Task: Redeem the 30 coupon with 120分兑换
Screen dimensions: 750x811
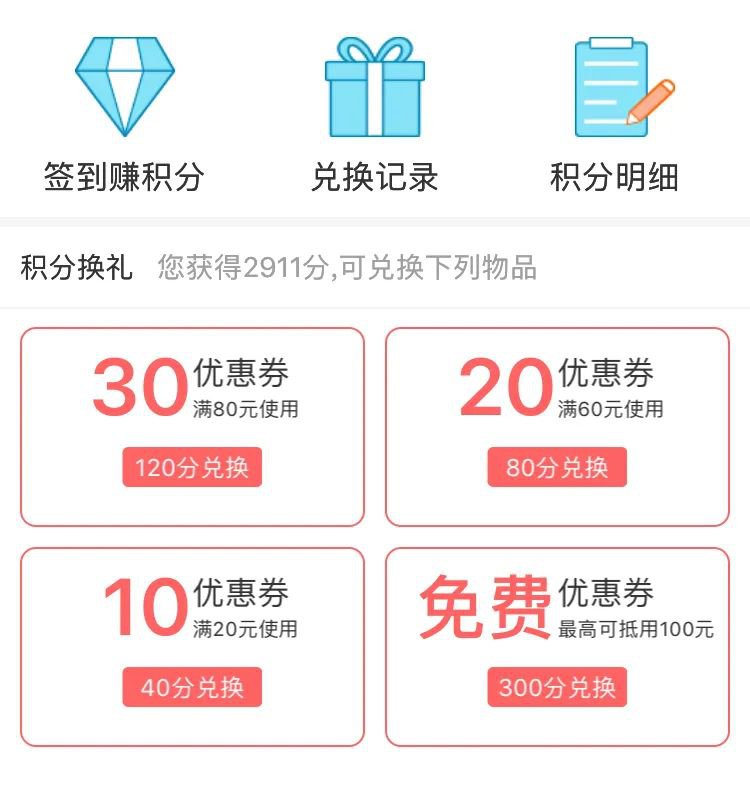Action: click(192, 467)
